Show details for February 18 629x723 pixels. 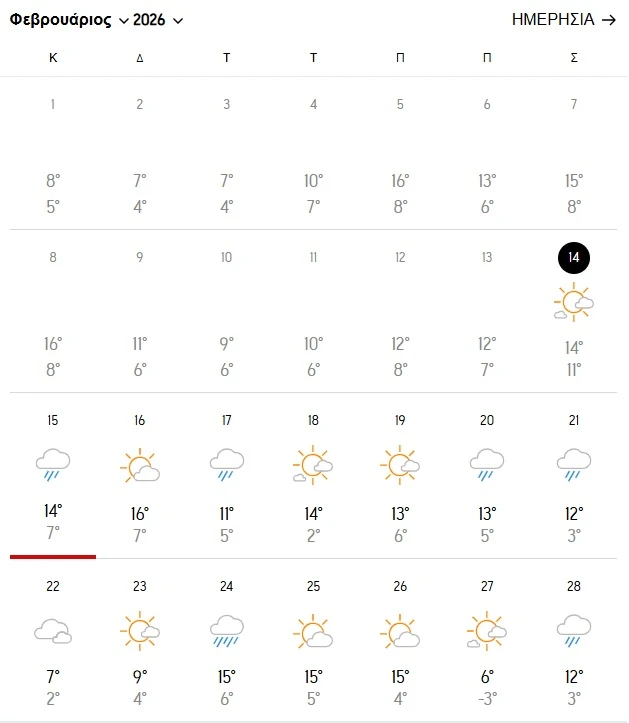(314, 477)
